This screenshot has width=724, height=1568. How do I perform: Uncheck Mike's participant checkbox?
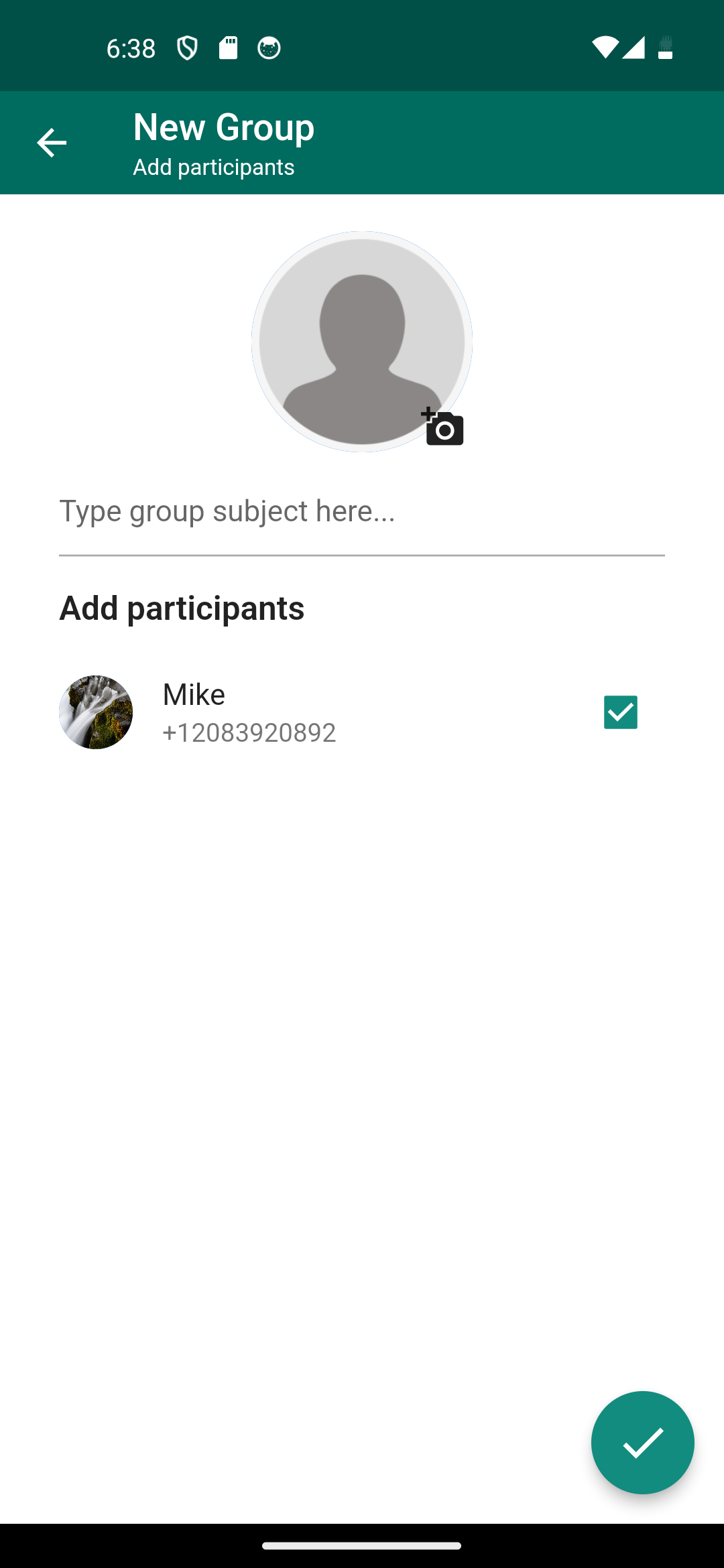620,712
